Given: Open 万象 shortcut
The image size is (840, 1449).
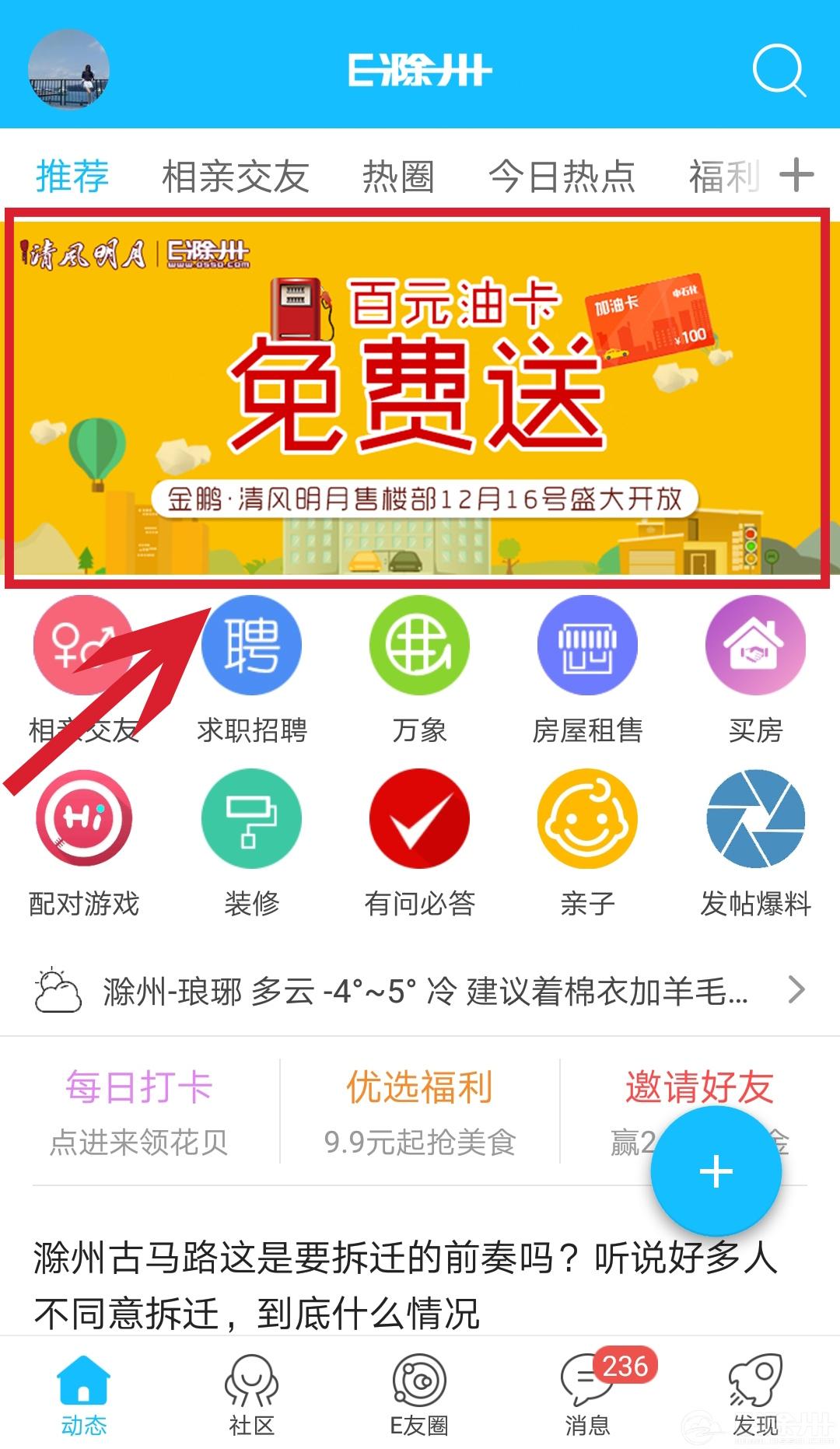Looking at the screenshot, I should [x=419, y=669].
